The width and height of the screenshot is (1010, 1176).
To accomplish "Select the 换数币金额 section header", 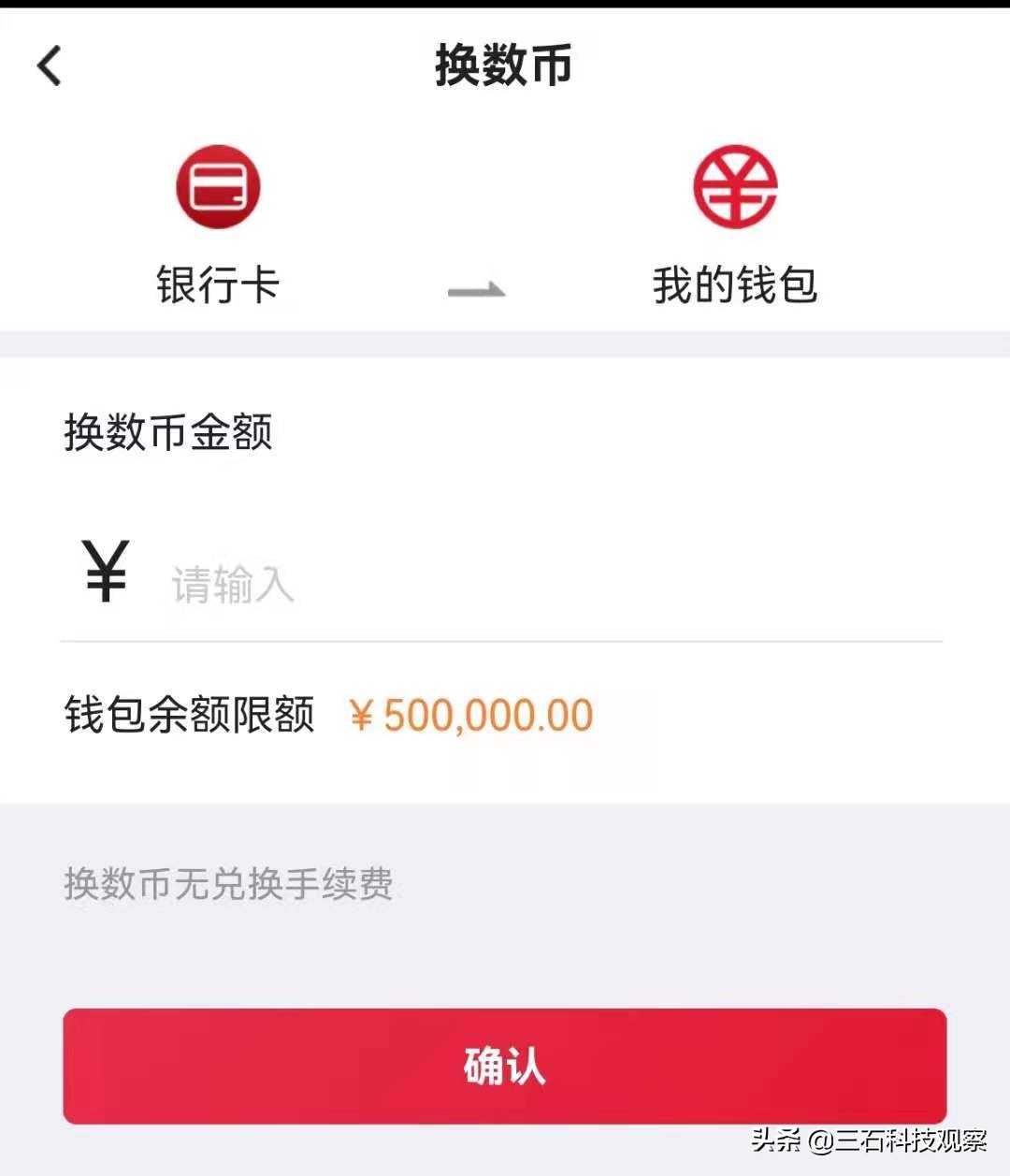I will click(x=170, y=432).
